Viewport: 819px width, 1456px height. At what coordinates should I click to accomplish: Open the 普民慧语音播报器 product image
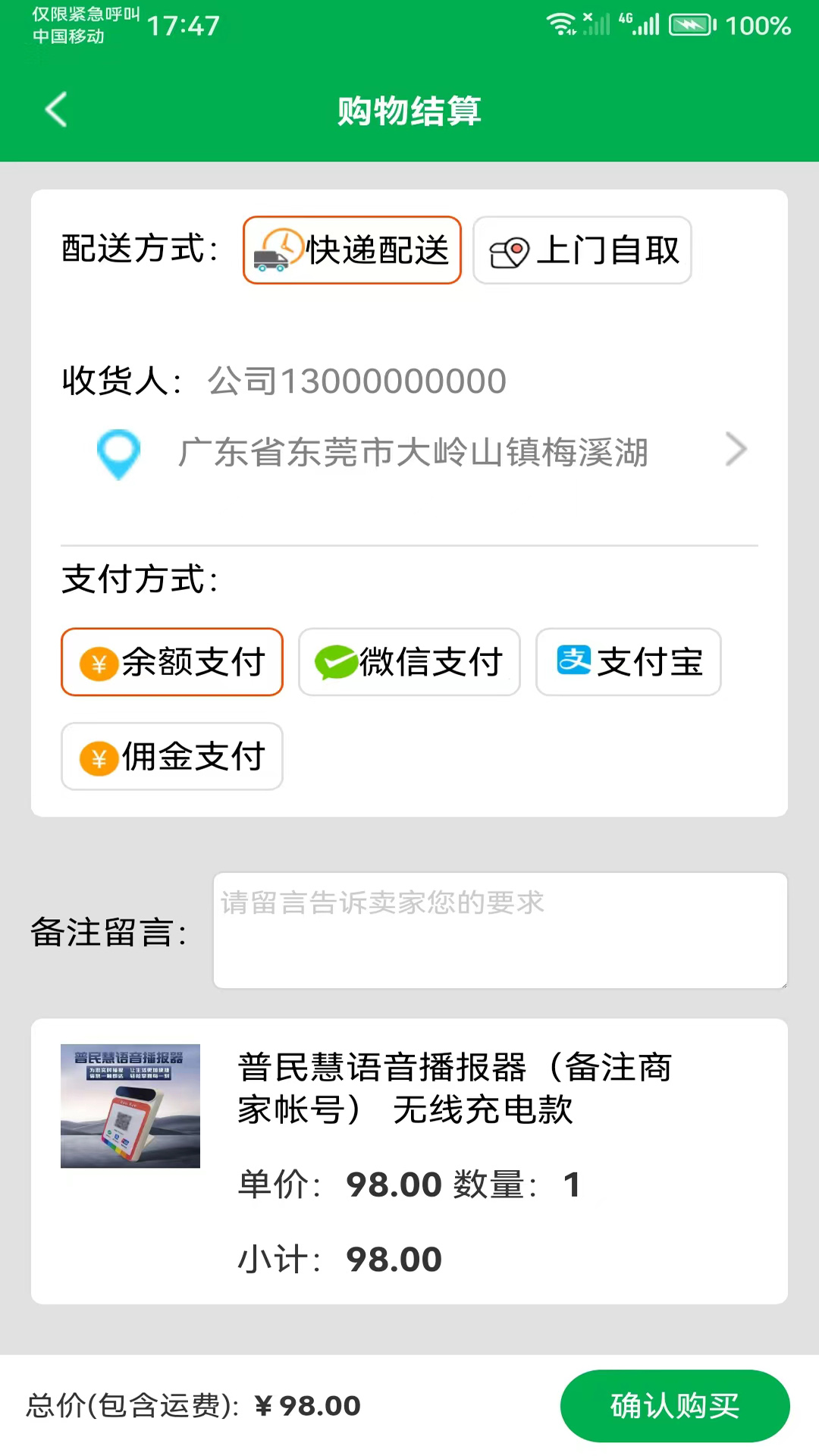tap(130, 1106)
